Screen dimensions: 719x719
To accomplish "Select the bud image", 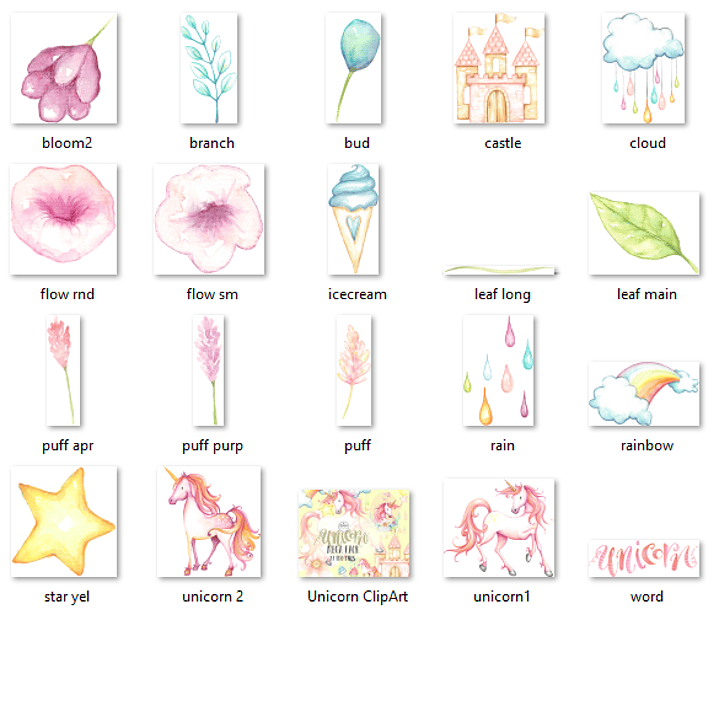I will tap(356, 68).
